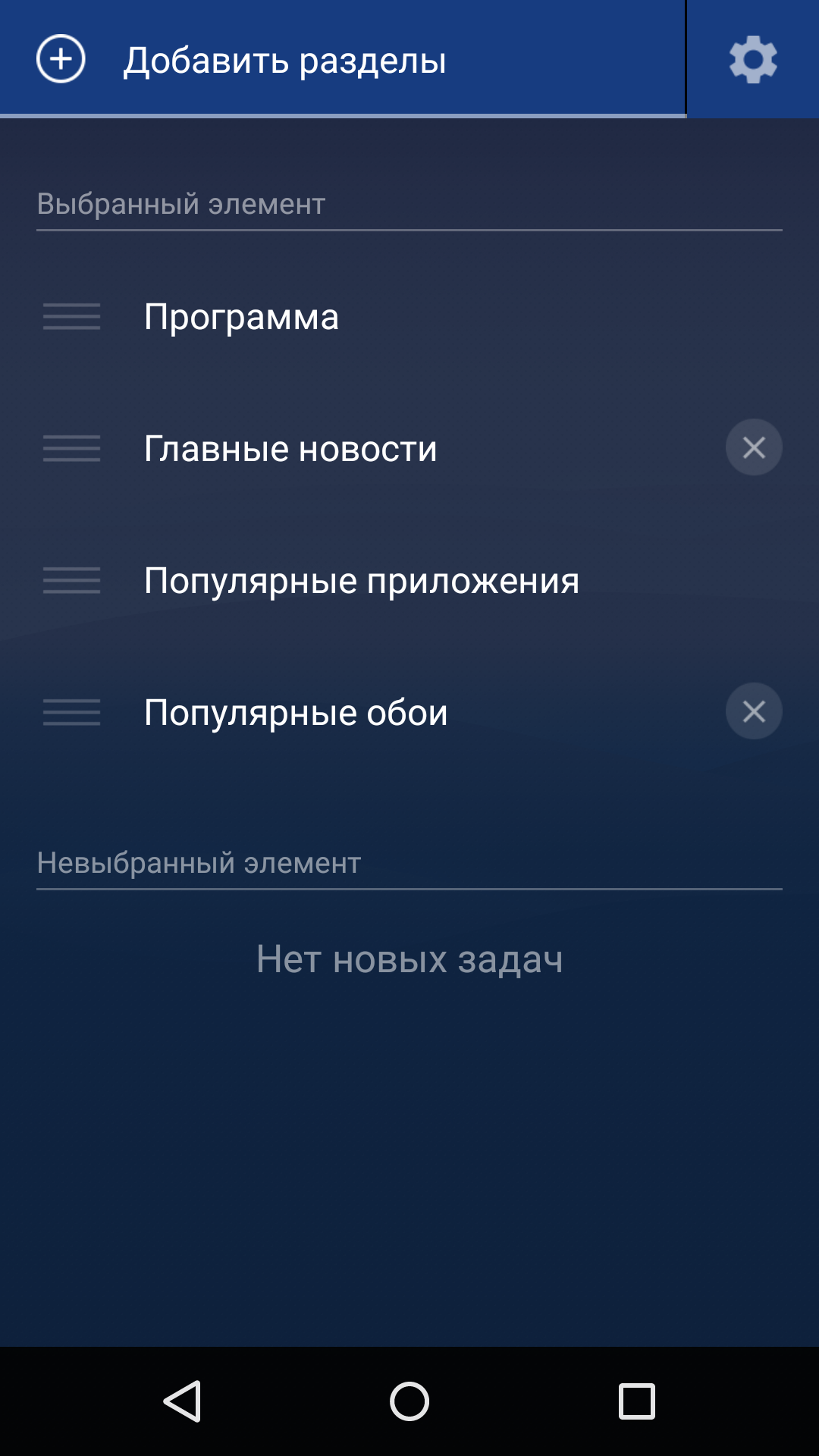The height and width of the screenshot is (1456, 819).
Task: Tap the Главные новости row
Action: (409, 448)
